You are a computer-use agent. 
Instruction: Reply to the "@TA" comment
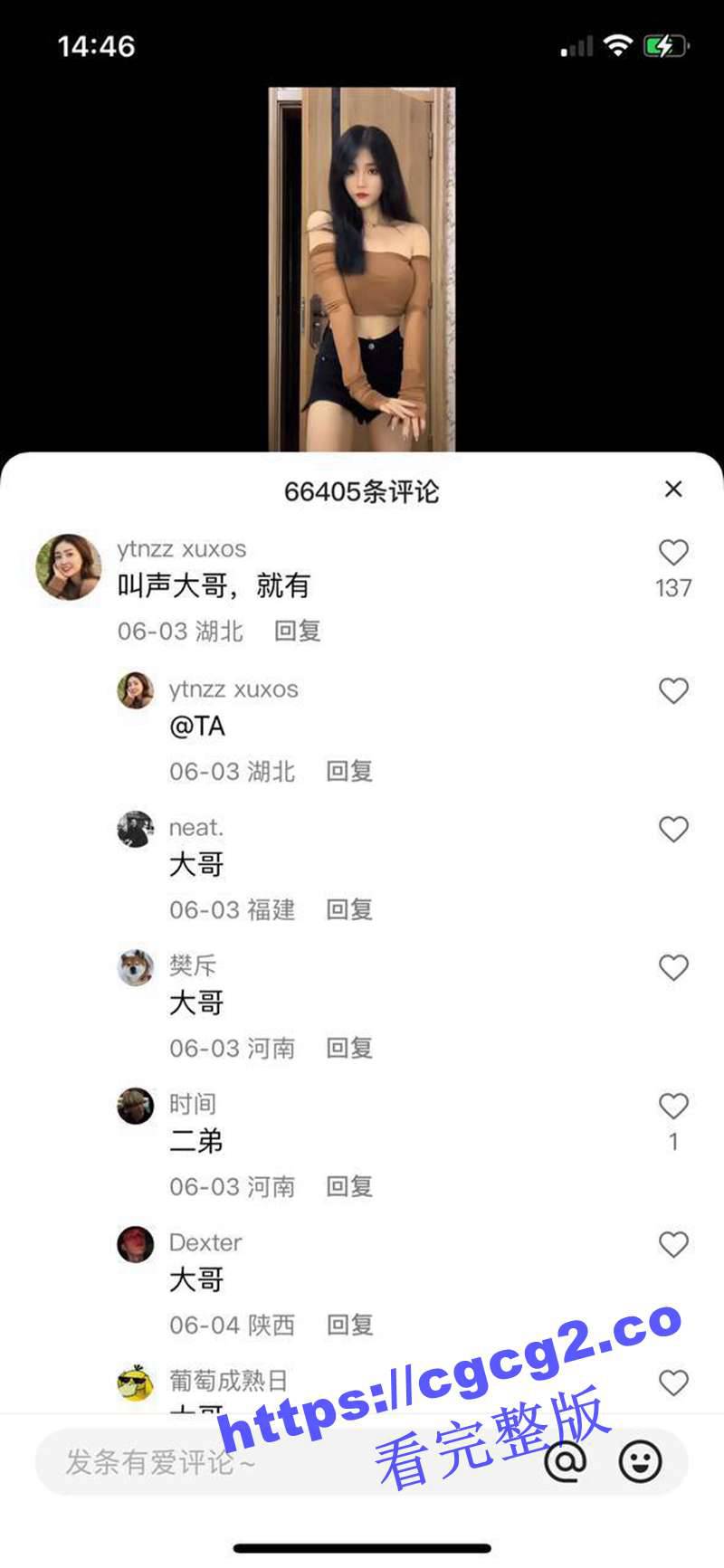[x=349, y=771]
